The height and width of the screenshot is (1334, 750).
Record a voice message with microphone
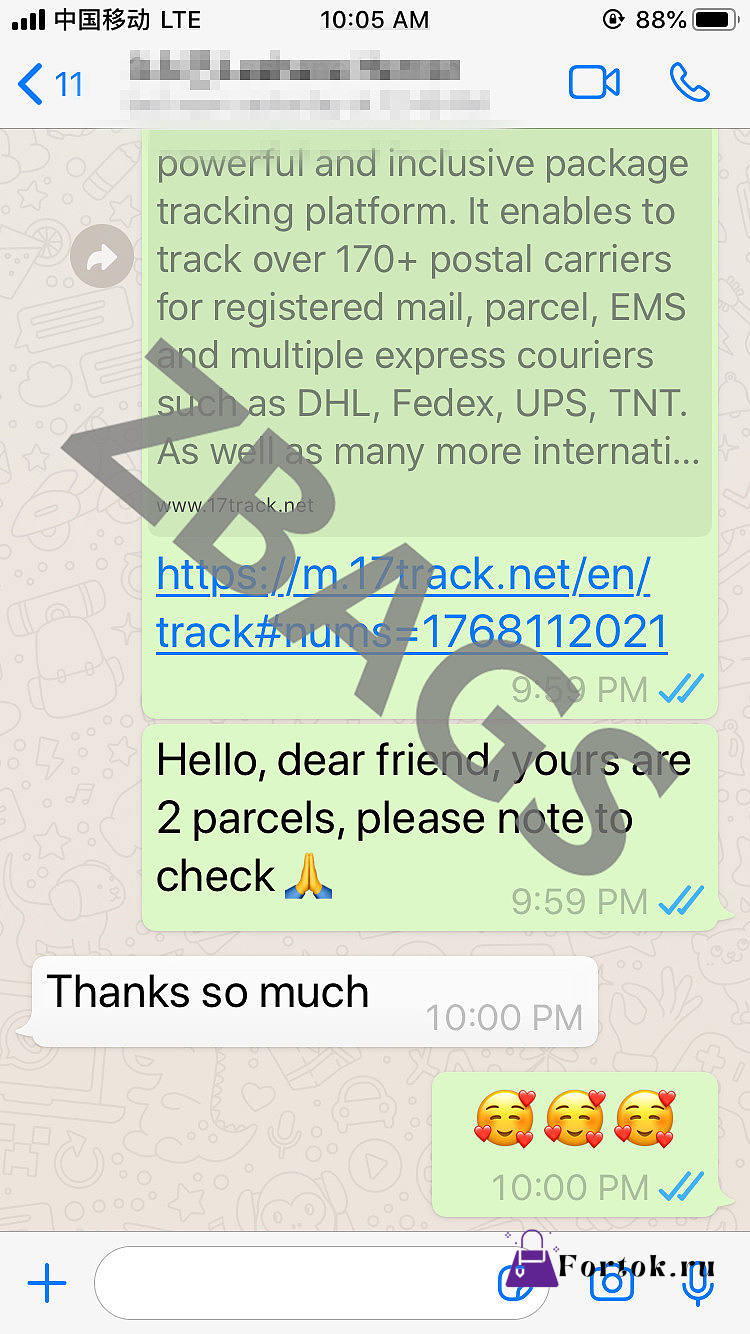(x=698, y=1285)
